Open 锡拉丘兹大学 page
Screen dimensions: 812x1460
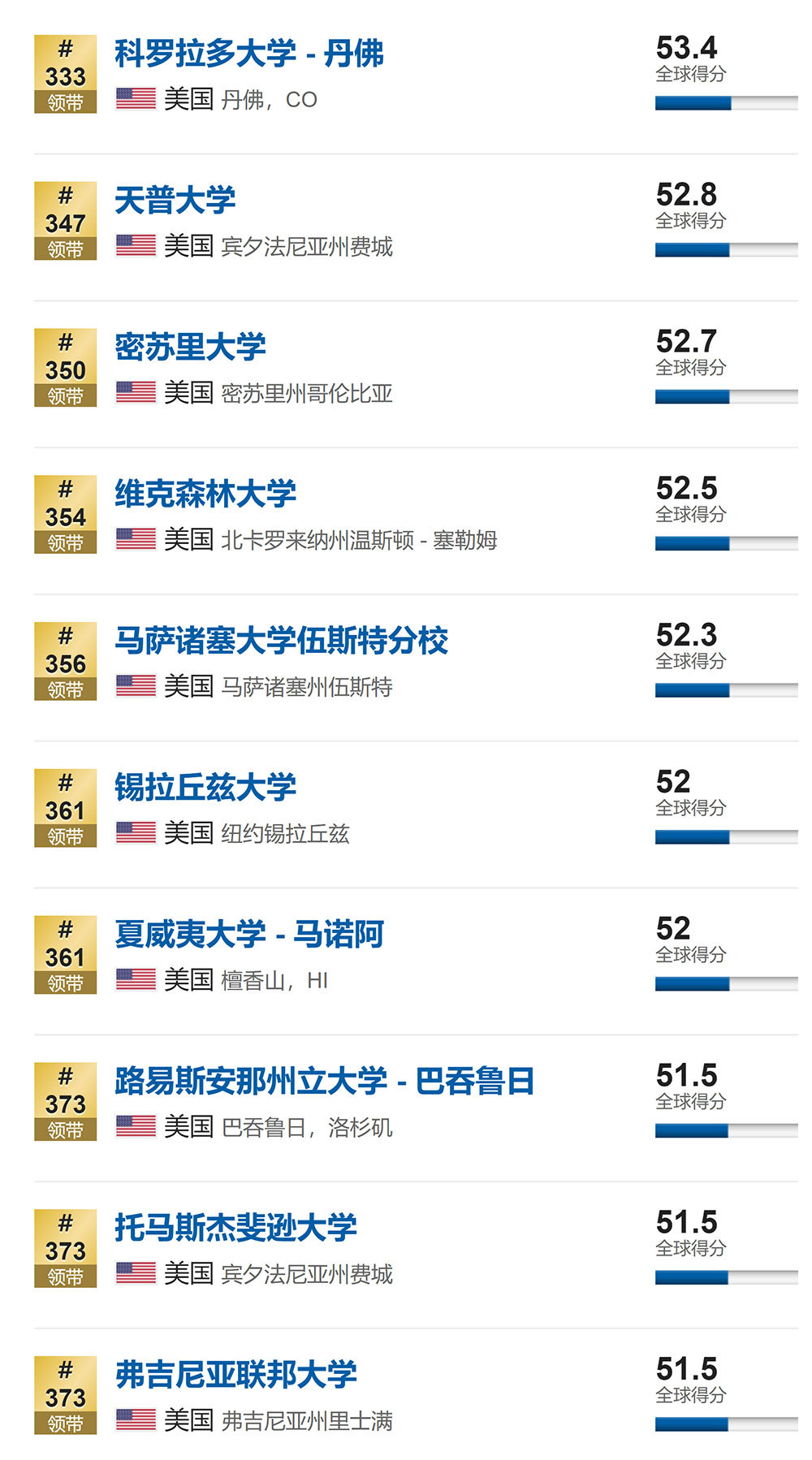205,788
